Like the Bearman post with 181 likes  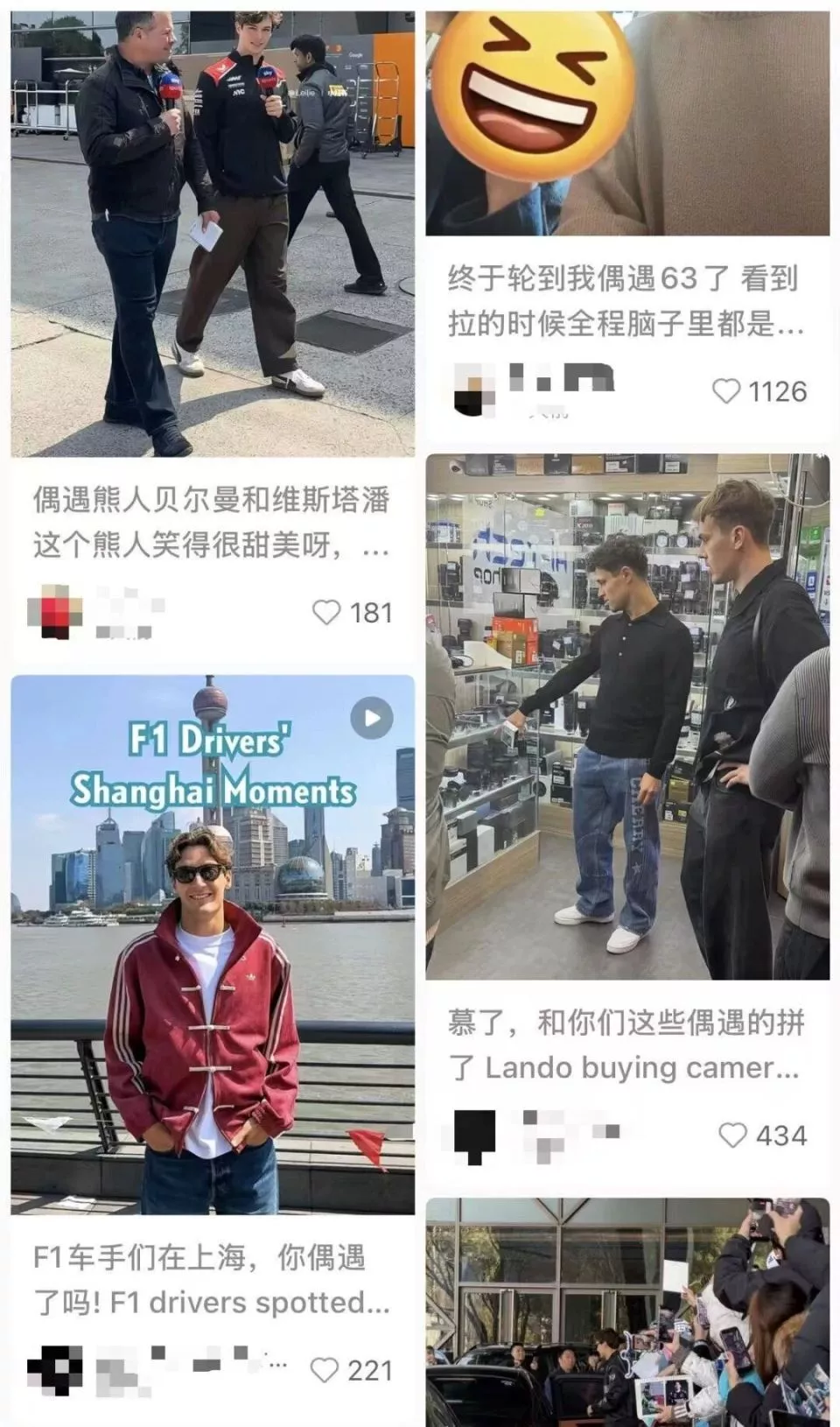326,612
